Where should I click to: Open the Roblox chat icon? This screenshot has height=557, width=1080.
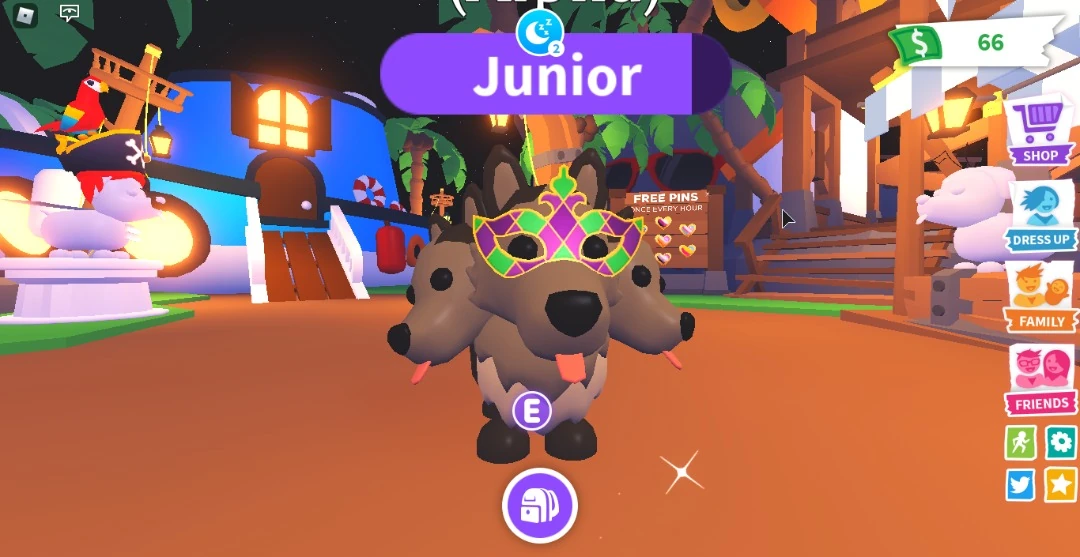click(x=69, y=13)
